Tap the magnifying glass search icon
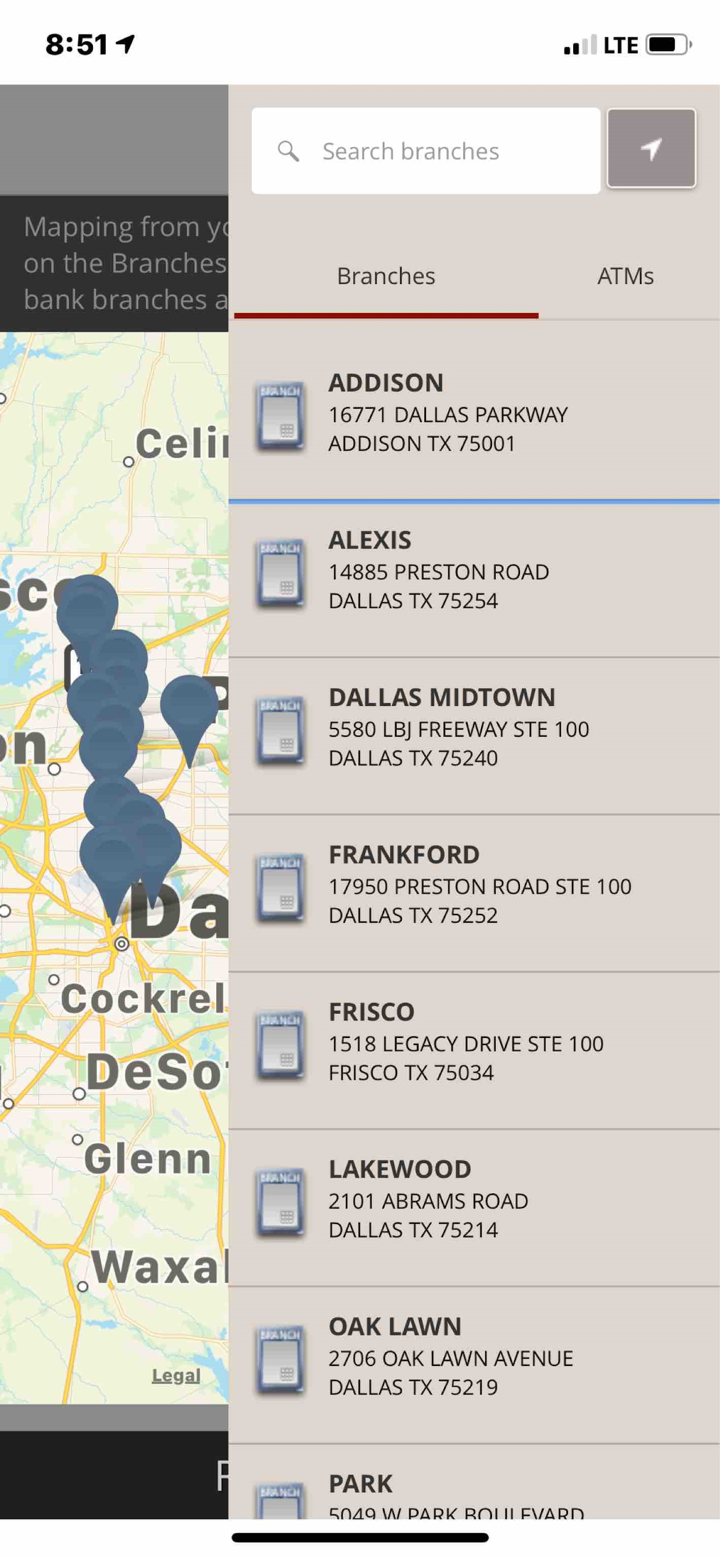This screenshot has height=1558, width=720. pyautogui.click(x=288, y=151)
